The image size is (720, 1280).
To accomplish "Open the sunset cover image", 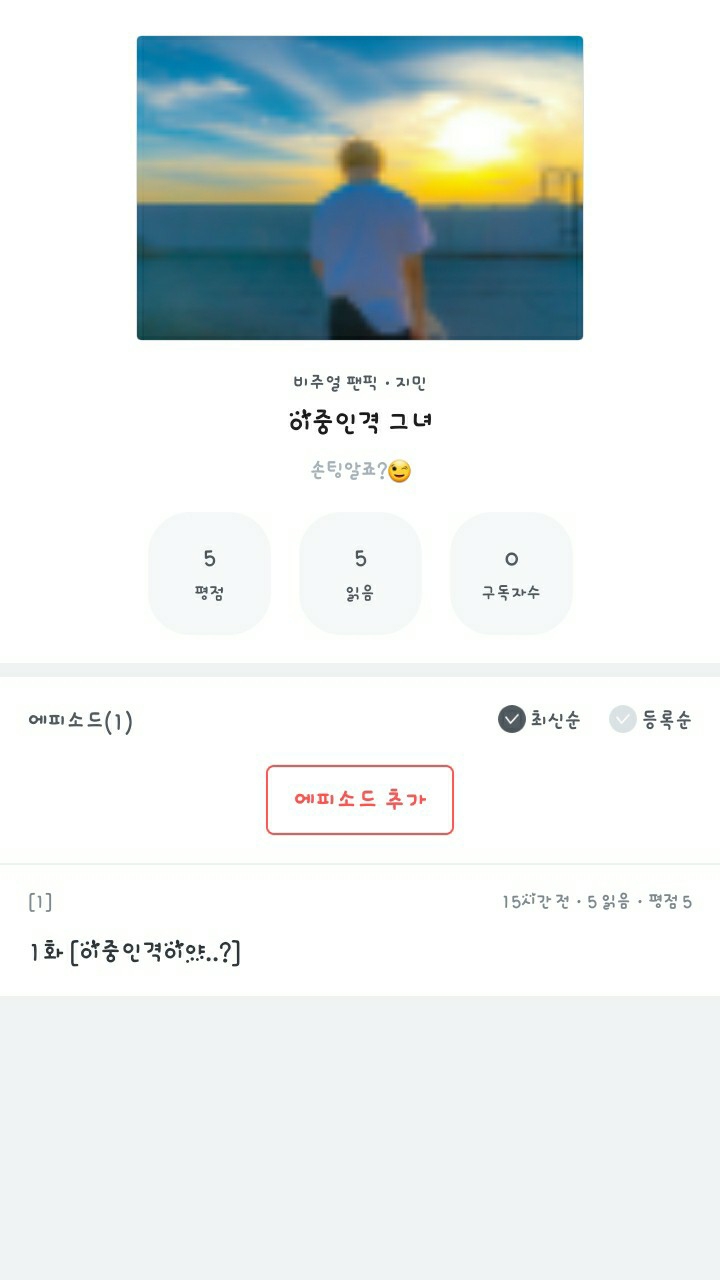I will [x=360, y=188].
